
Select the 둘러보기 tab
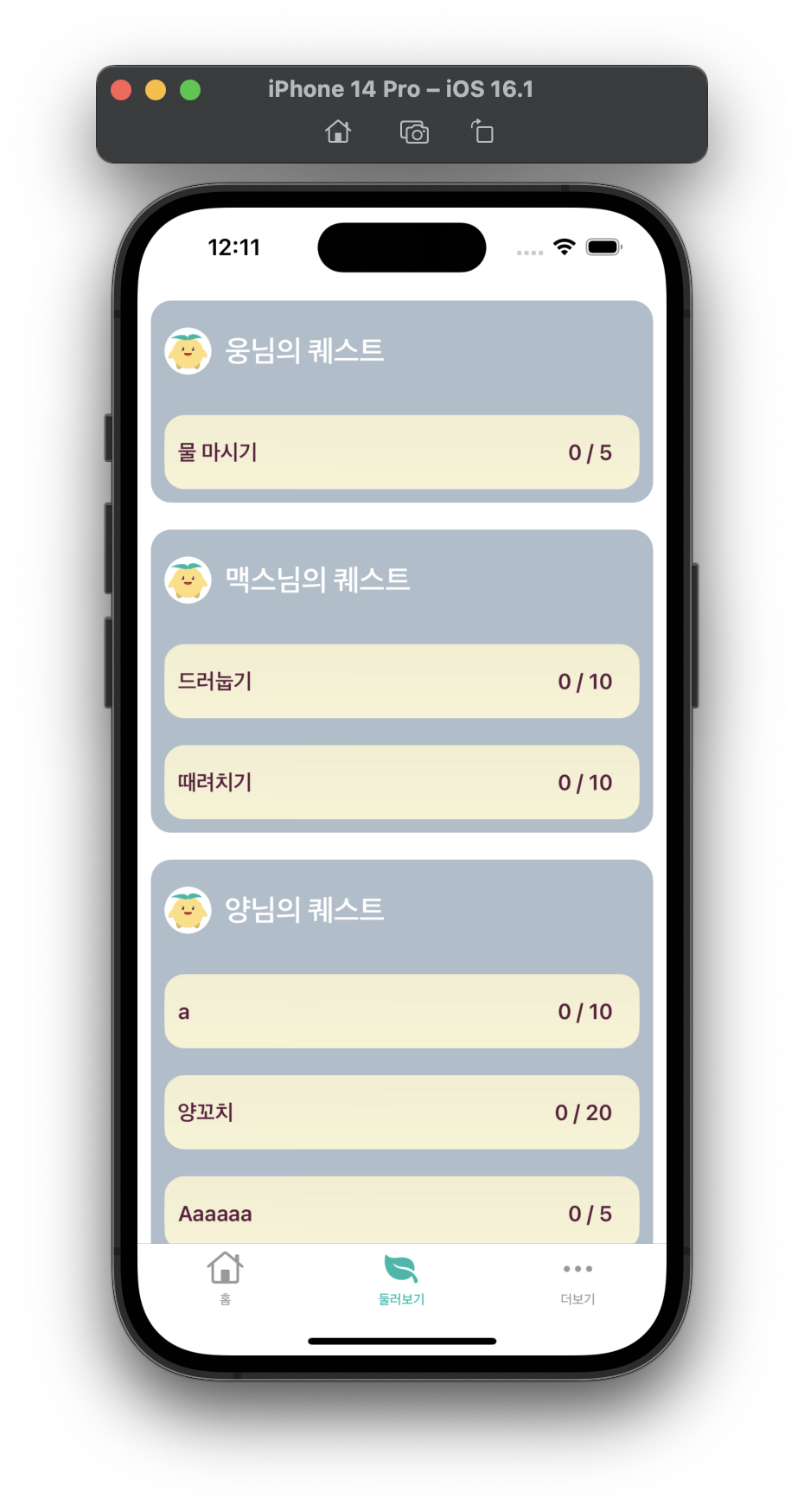(x=401, y=1278)
